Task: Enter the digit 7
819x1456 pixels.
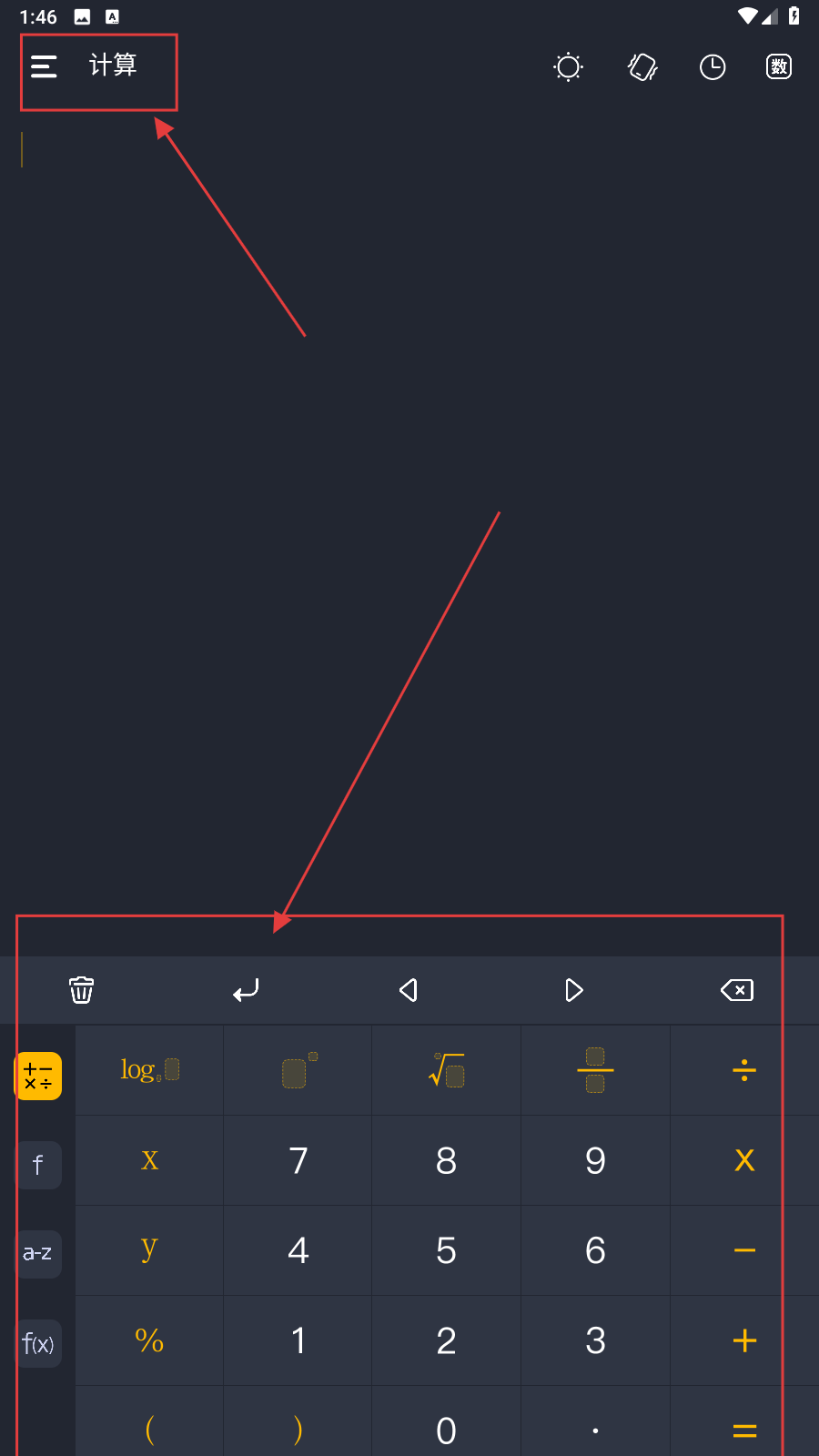Action: (x=298, y=1160)
